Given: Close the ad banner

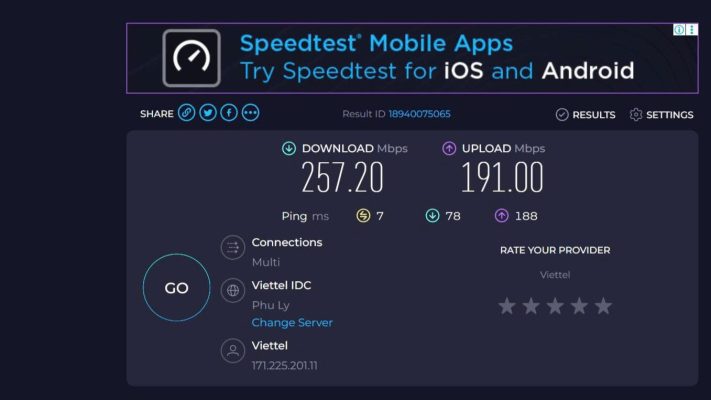Looking at the screenshot, I should click(691, 30).
